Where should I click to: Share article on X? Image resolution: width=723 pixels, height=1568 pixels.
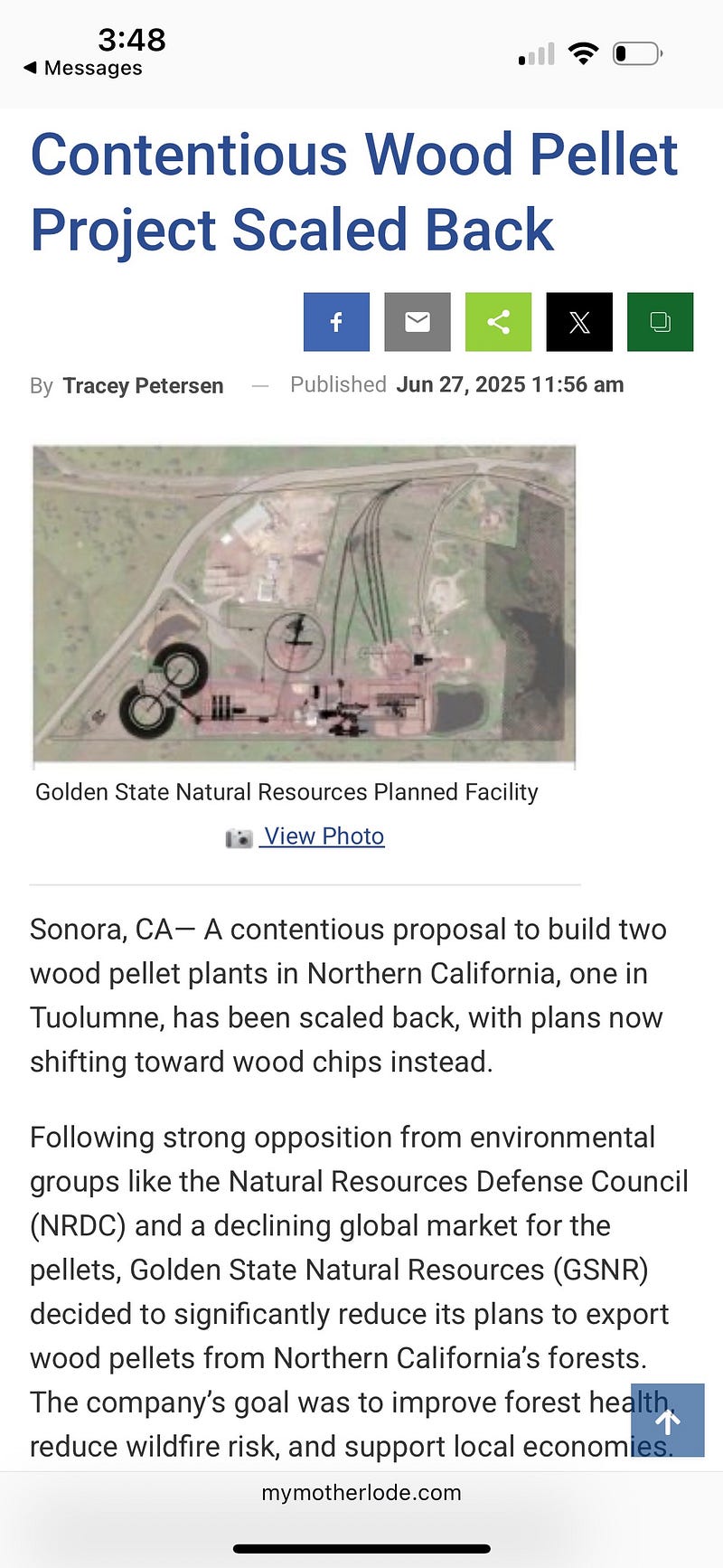click(579, 322)
